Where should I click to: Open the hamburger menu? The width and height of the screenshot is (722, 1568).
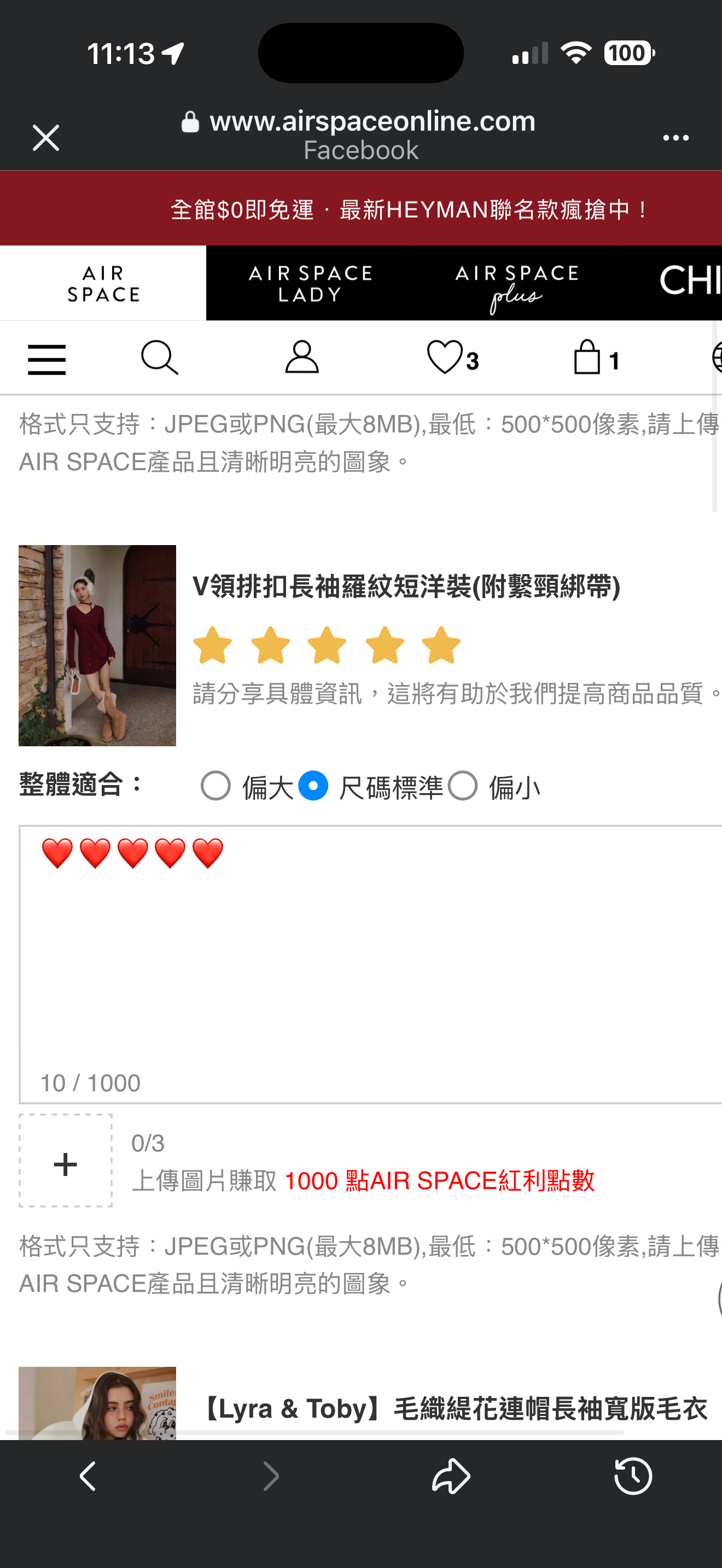coord(47,359)
